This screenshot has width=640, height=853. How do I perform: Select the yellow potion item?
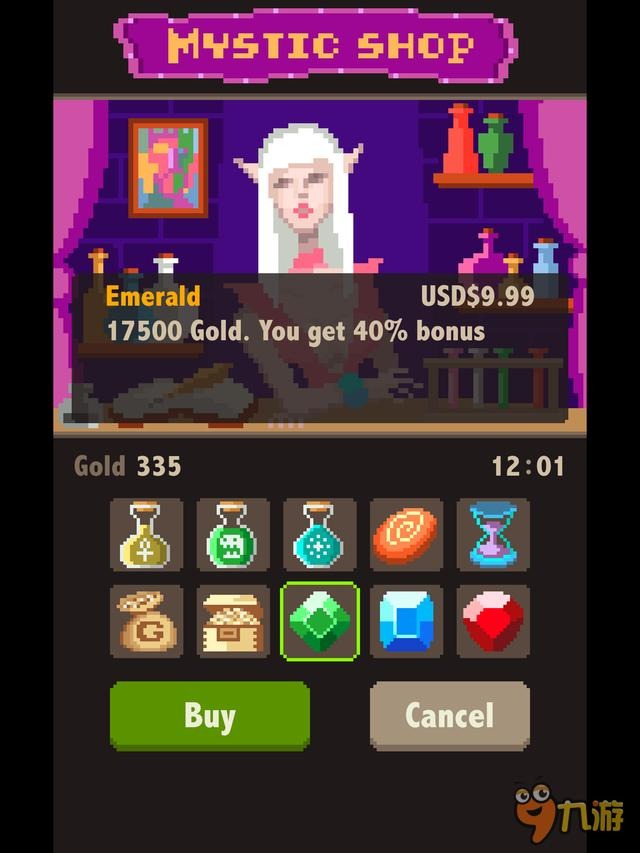(146, 535)
